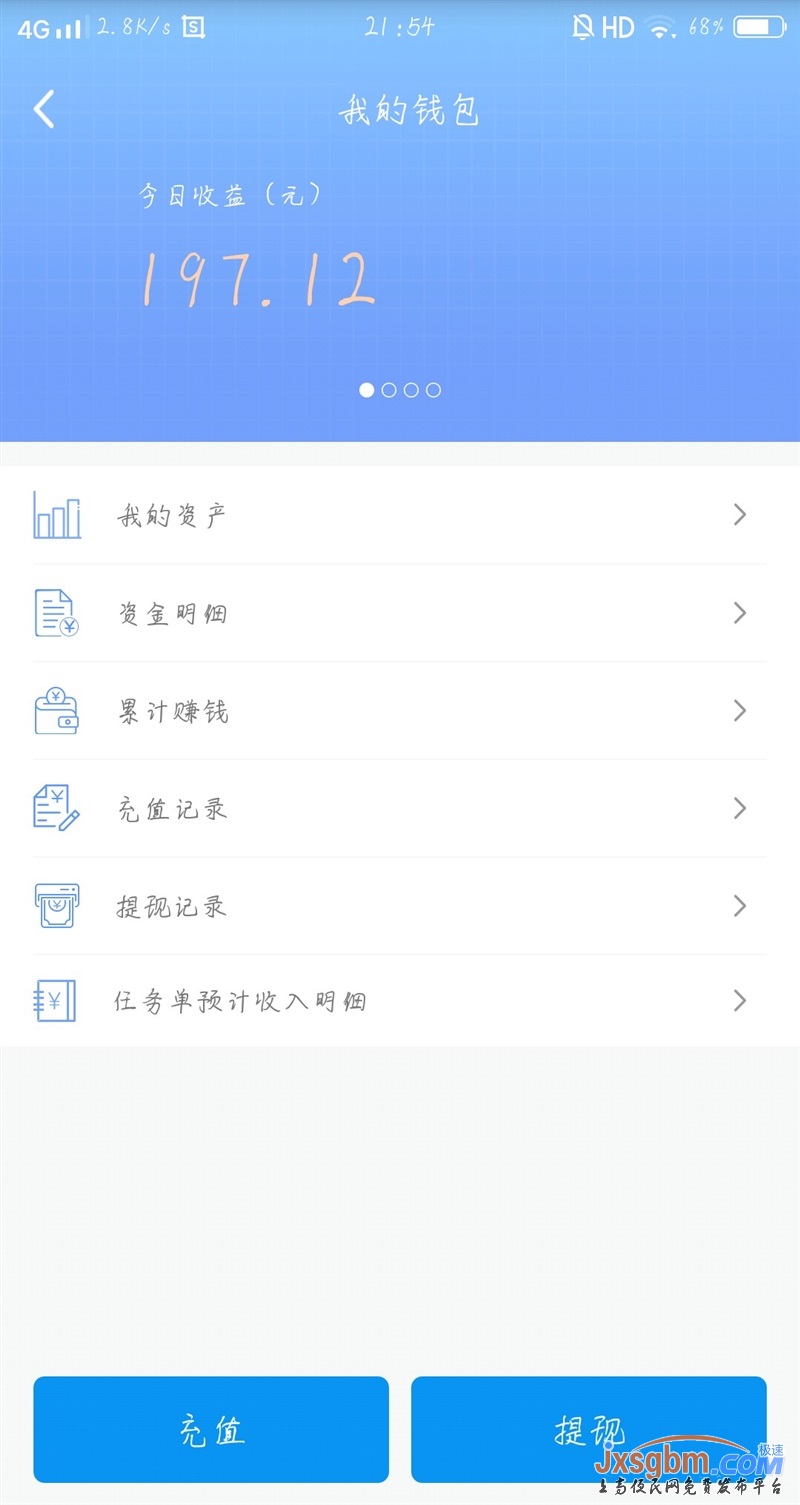Viewport: 800px width, 1505px height.
Task: Open 我的资产 row
Action: click(400, 515)
